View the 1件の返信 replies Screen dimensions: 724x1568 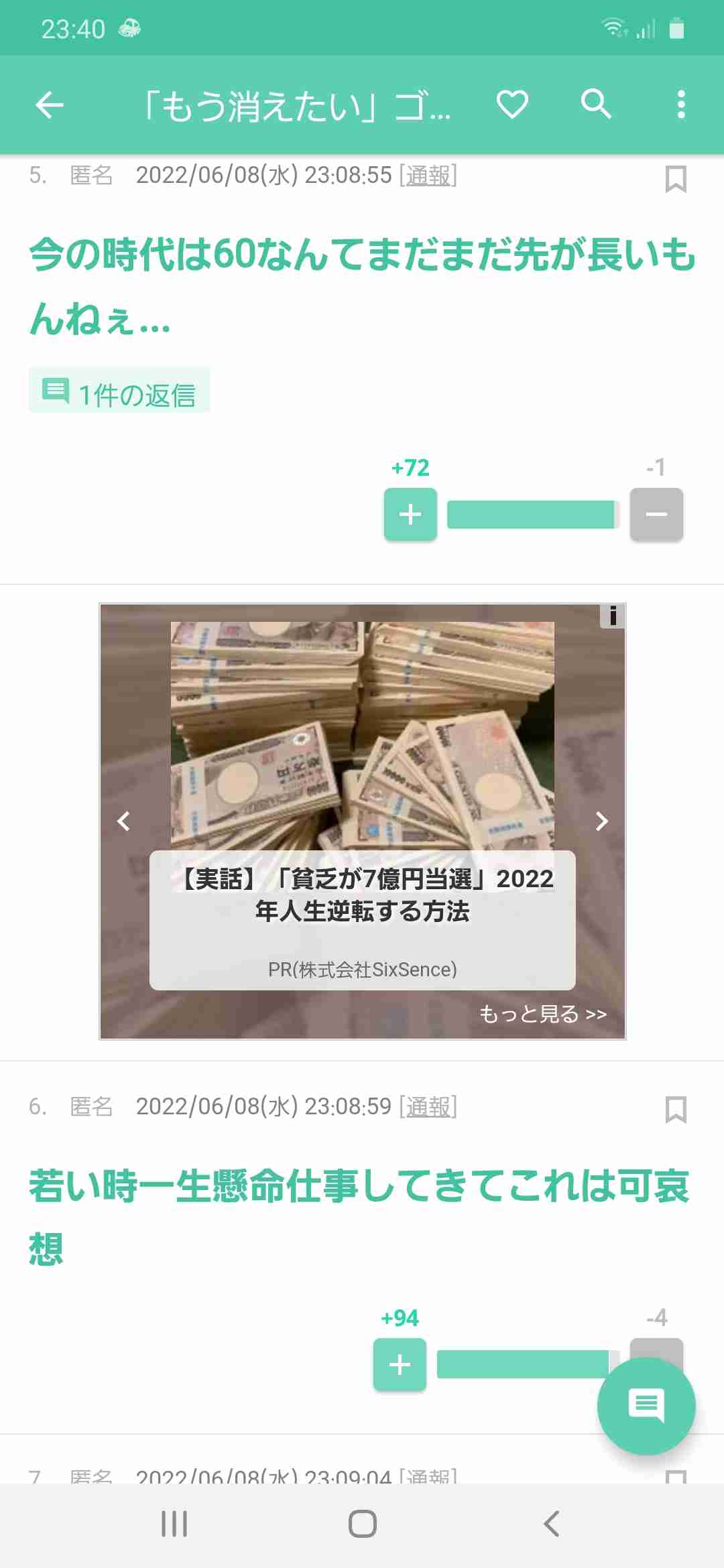tap(119, 391)
